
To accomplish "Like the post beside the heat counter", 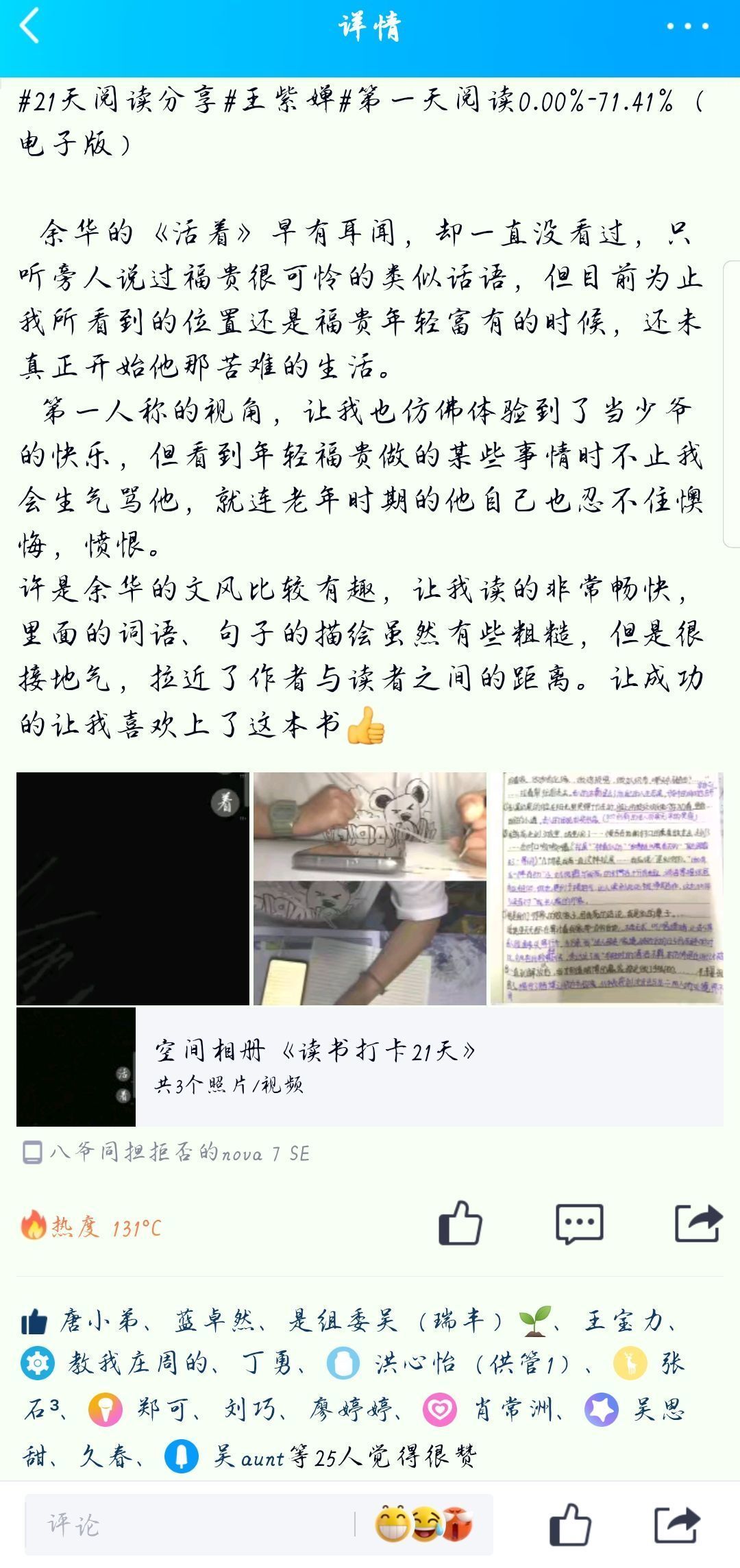I will coord(460,1223).
